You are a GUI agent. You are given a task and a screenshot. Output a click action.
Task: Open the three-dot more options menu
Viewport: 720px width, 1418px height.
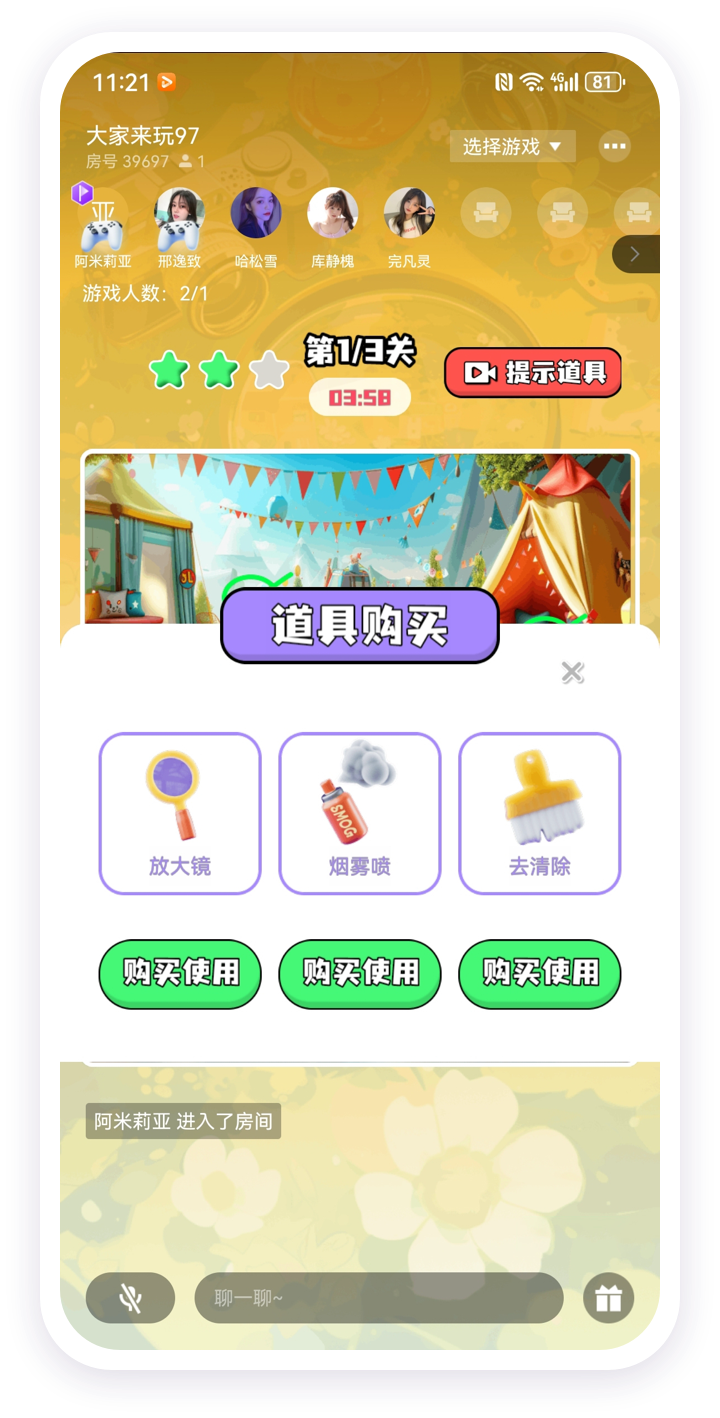tap(615, 147)
